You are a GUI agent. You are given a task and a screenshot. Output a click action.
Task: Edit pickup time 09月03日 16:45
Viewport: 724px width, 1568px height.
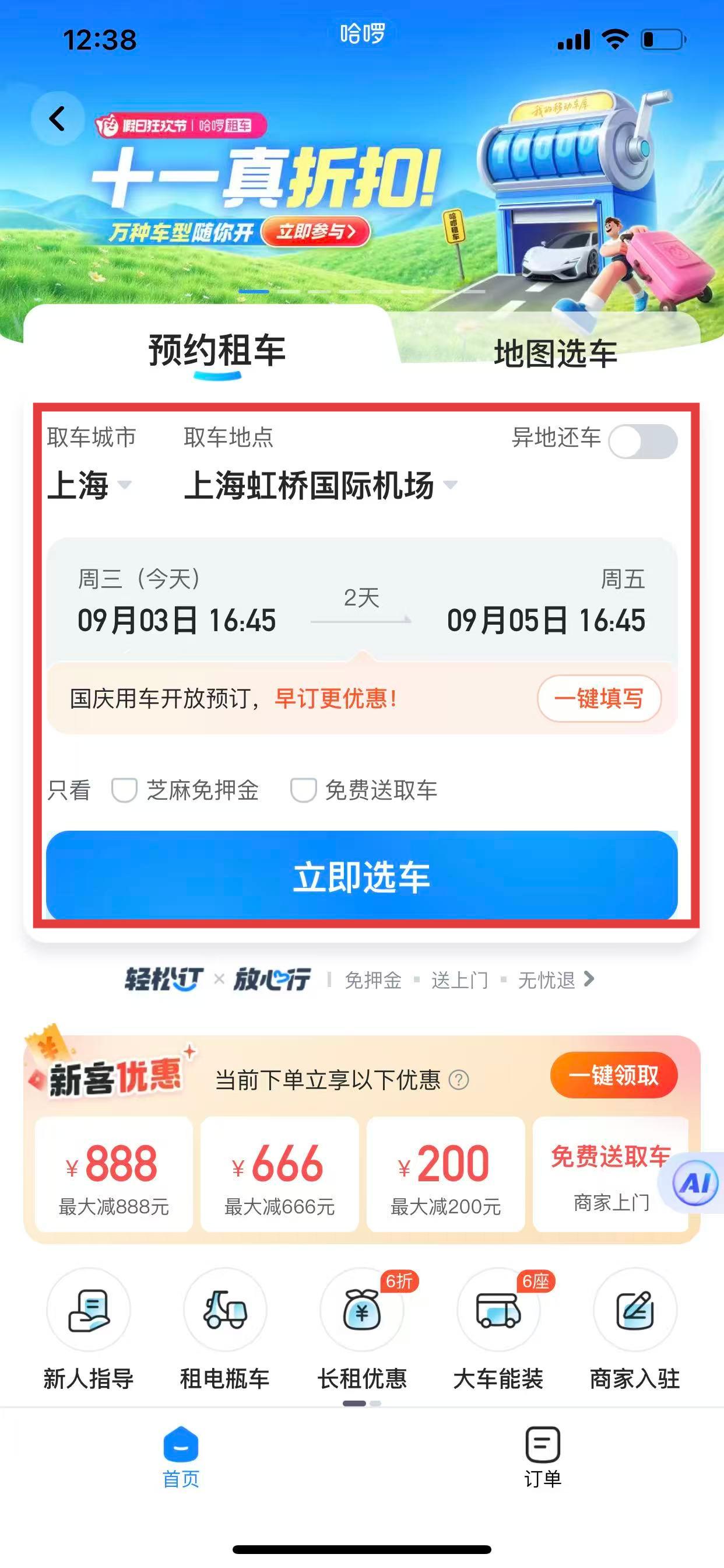pyautogui.click(x=177, y=619)
